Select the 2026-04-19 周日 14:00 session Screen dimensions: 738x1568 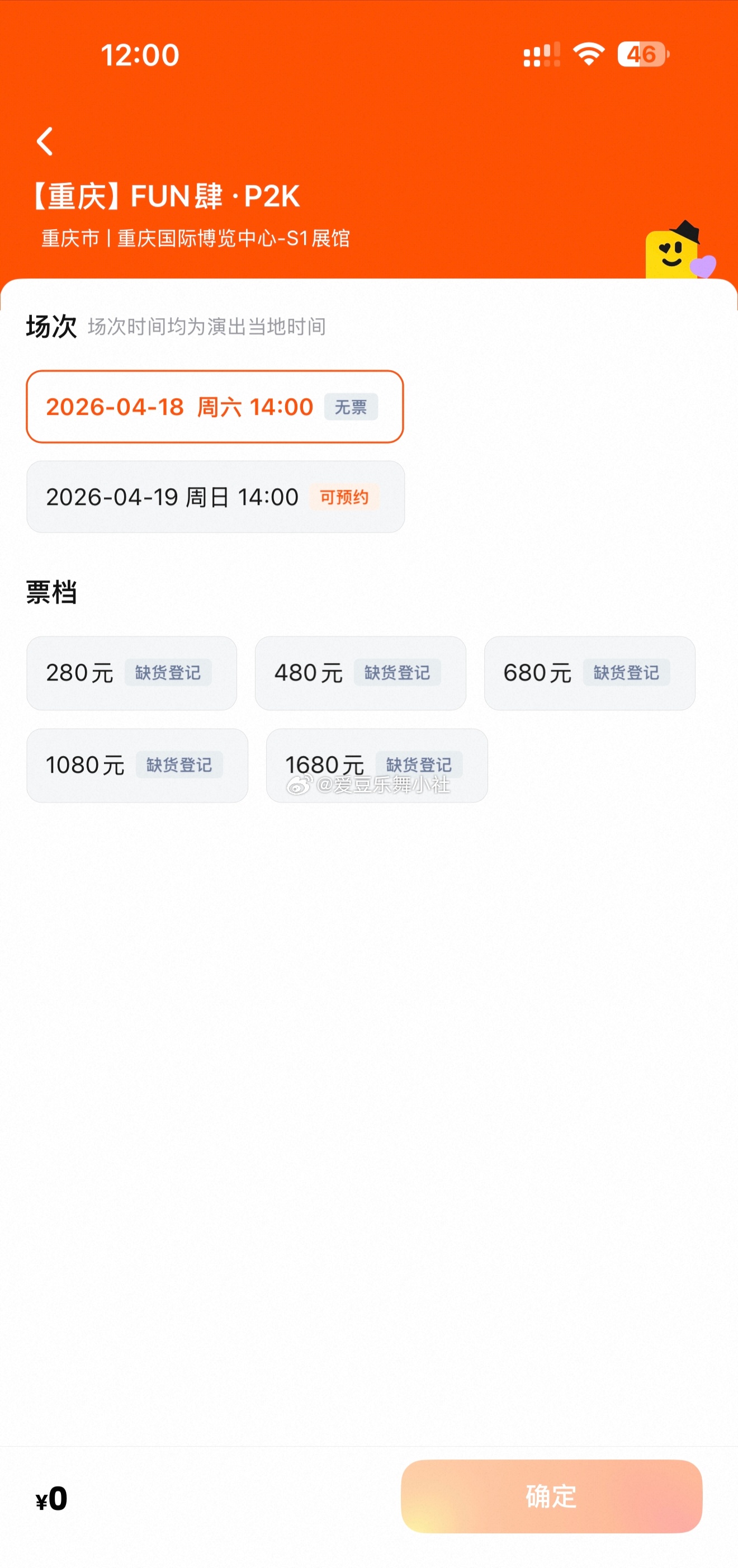tap(172, 497)
